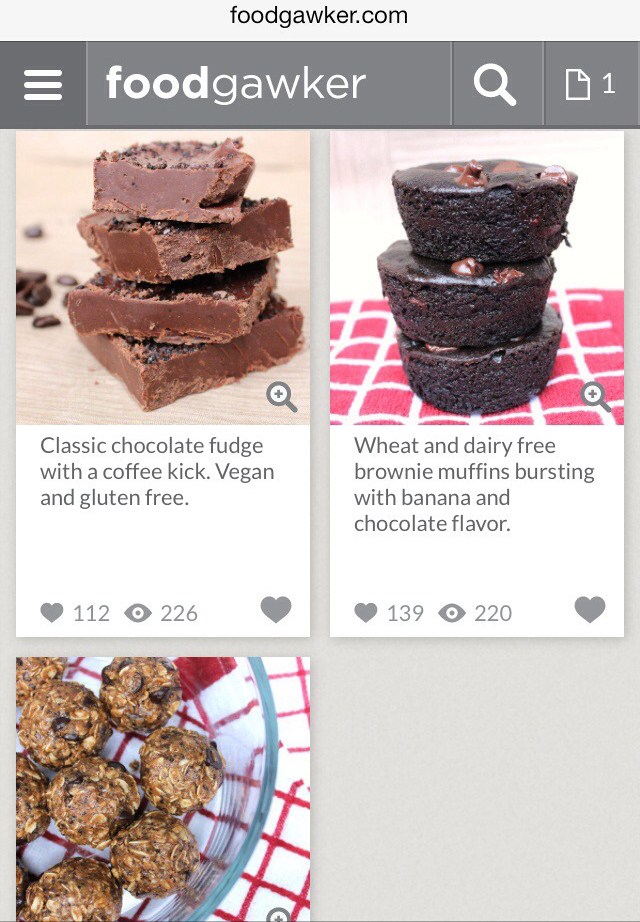
Task: Favorite the classic chocolate fudge post
Action: click(x=276, y=609)
